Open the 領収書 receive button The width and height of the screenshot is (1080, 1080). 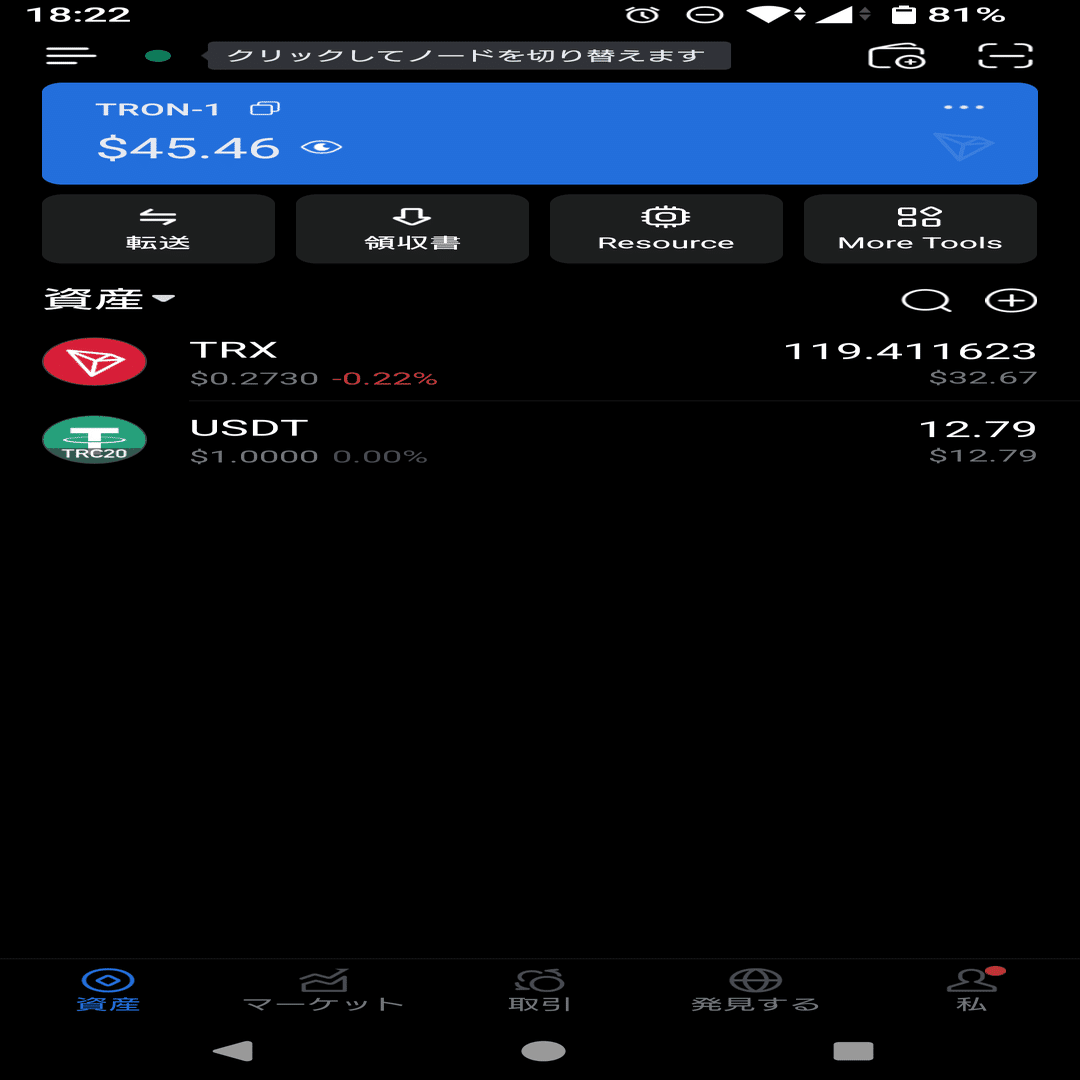(412, 229)
